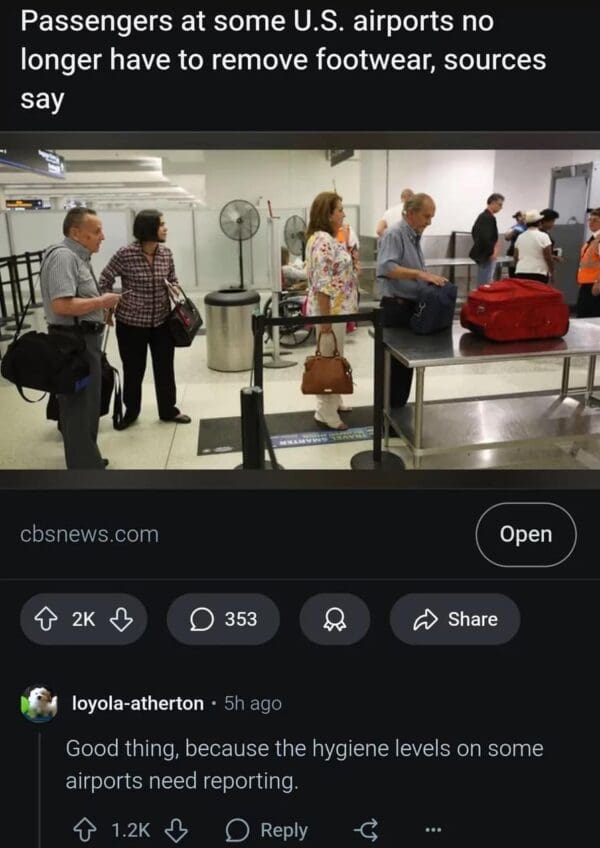Upvote the post about airport footwear
Screen dimensions: 600x848
[x=46, y=619]
